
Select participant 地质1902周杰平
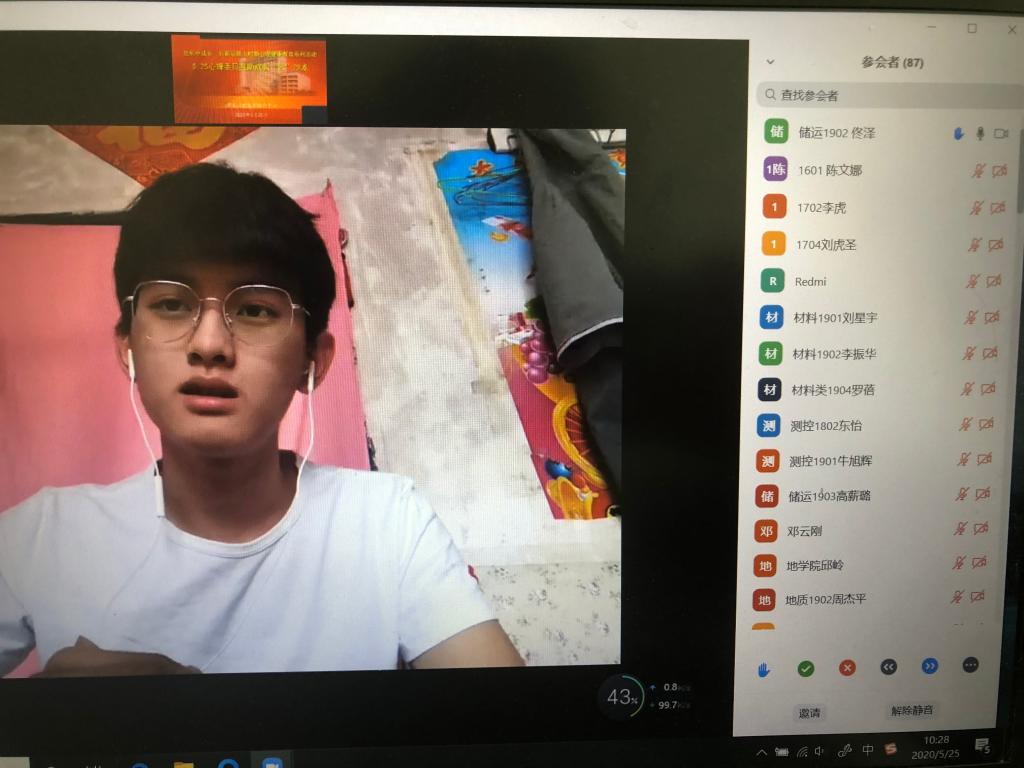pyautogui.click(x=825, y=600)
